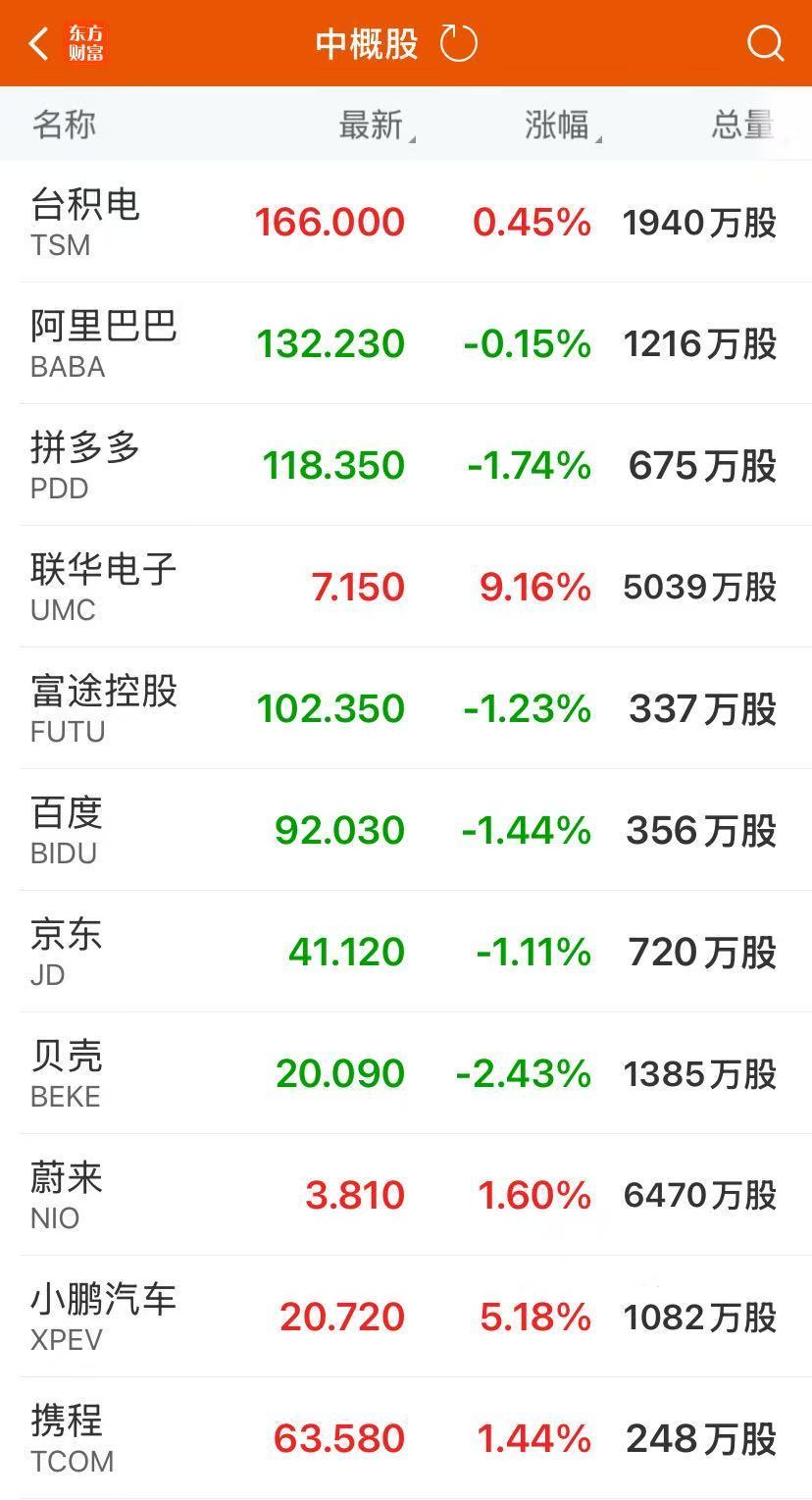The width and height of the screenshot is (812, 1500).
Task: View 拼多多 PDD stock quote
Action: 86,465
